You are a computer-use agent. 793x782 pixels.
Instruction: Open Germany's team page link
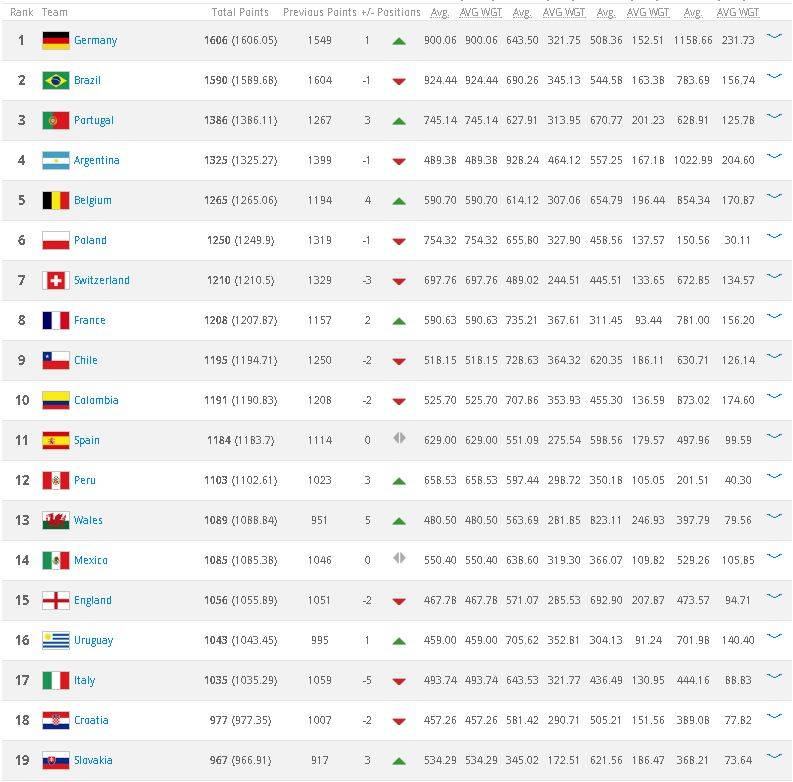point(95,40)
